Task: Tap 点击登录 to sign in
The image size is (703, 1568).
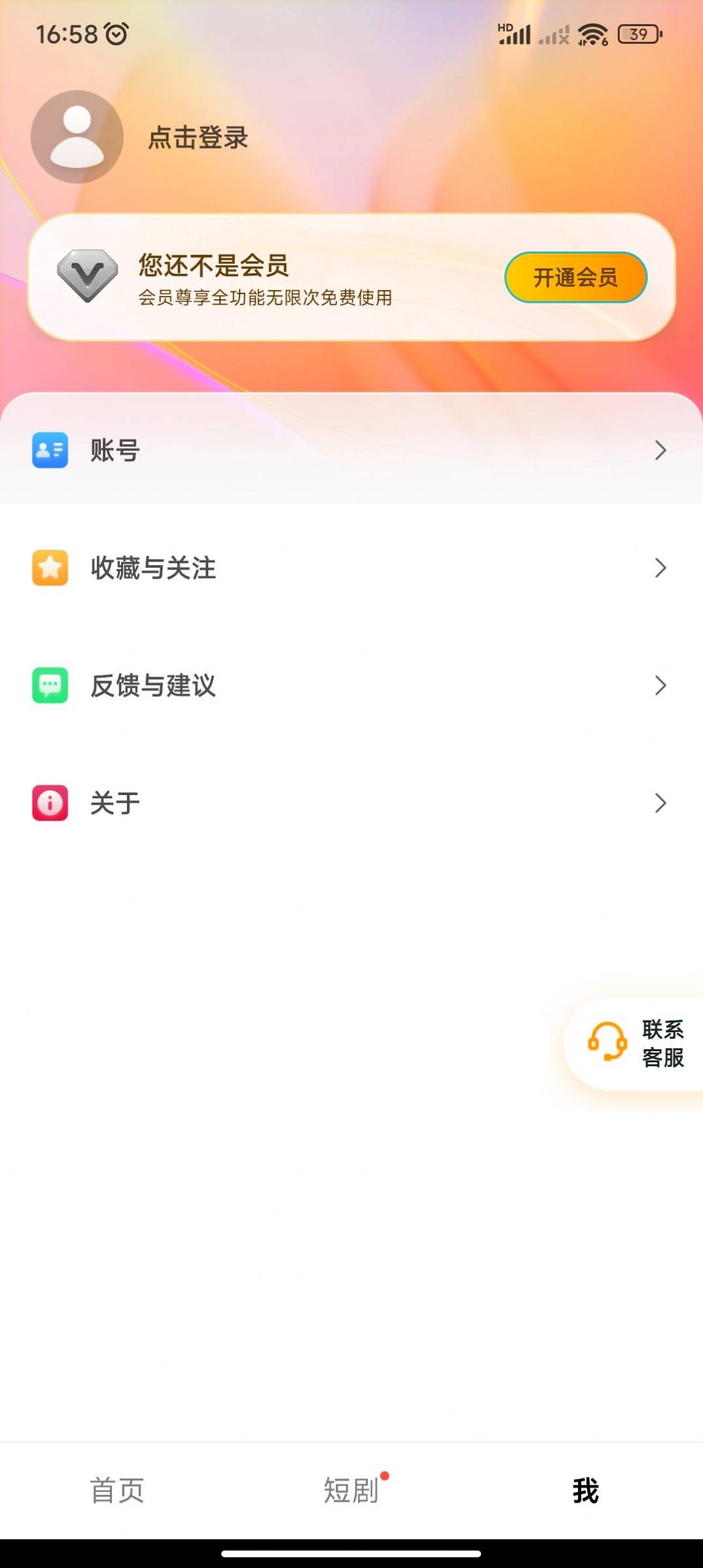Action: coord(197,139)
